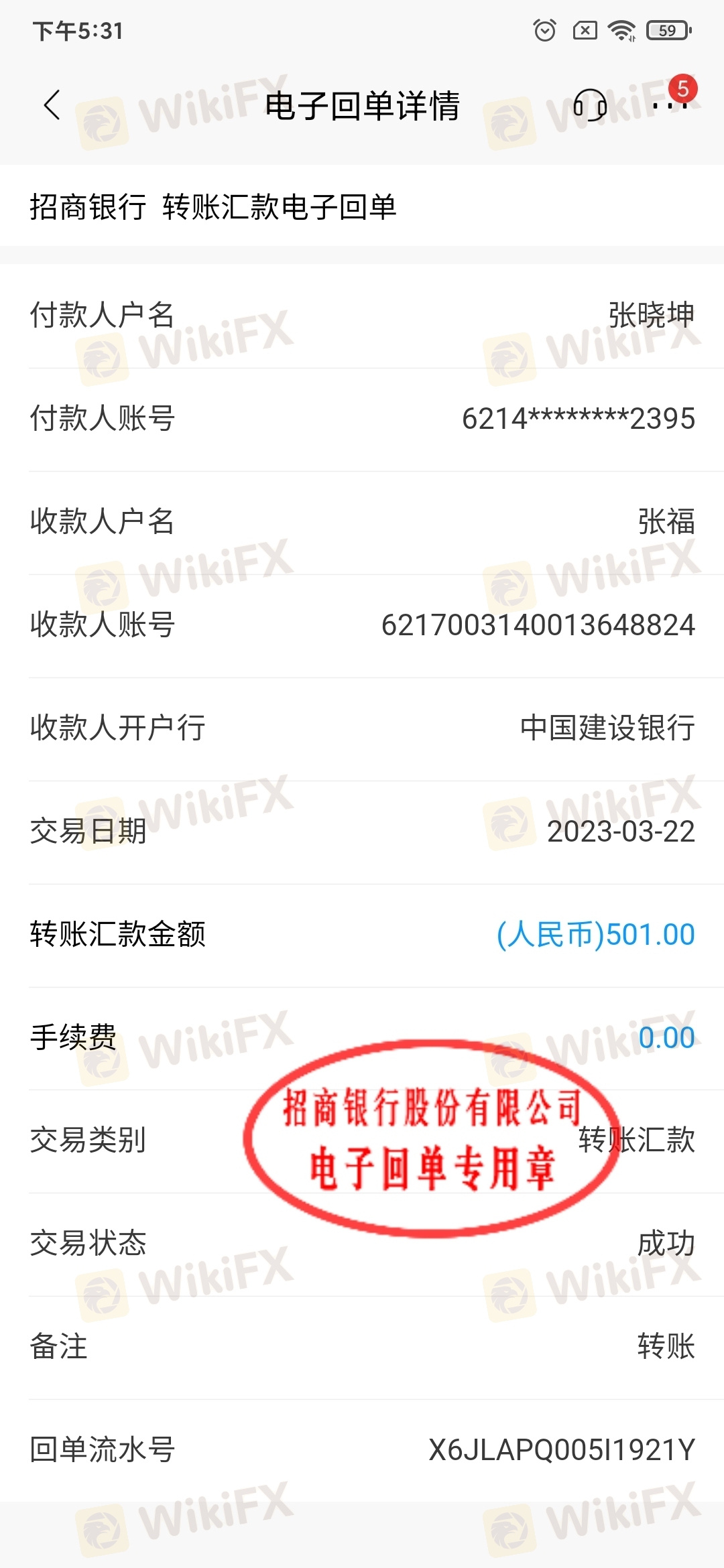Open the three-dot overflow menu
The height and width of the screenshot is (1568, 724).
670,106
